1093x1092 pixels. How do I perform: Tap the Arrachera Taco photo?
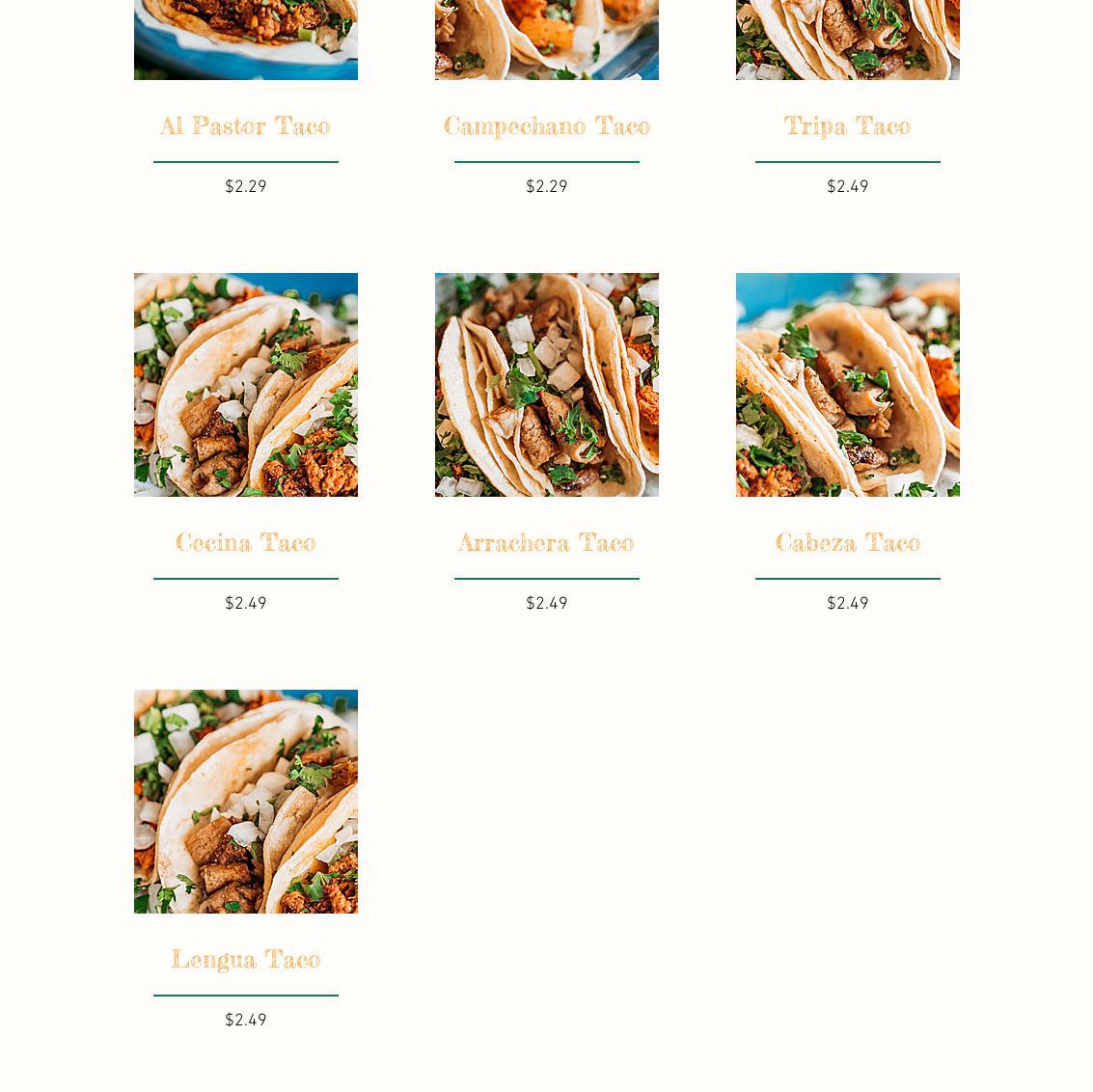click(x=546, y=385)
